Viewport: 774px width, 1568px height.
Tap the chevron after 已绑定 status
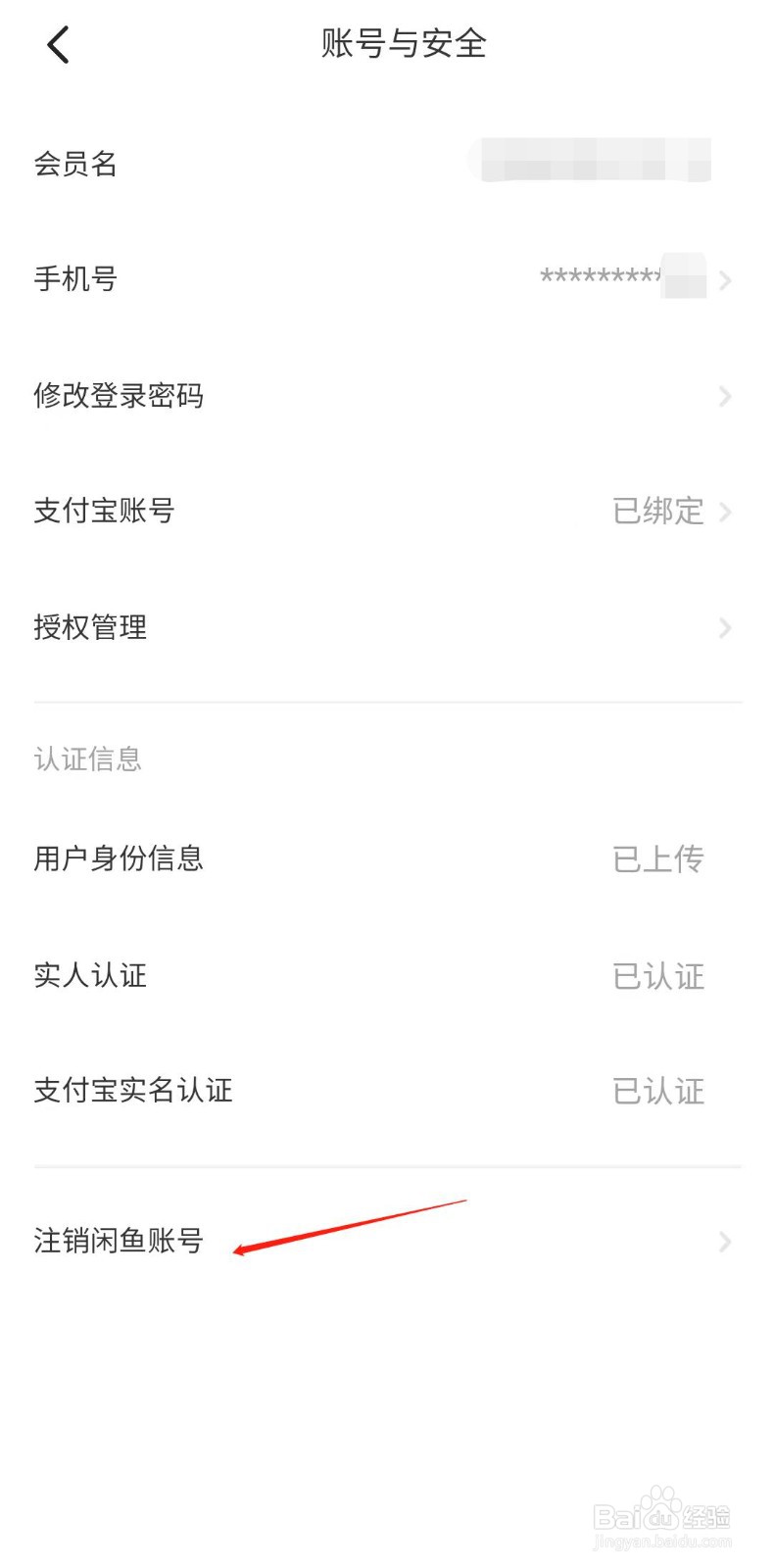point(725,512)
